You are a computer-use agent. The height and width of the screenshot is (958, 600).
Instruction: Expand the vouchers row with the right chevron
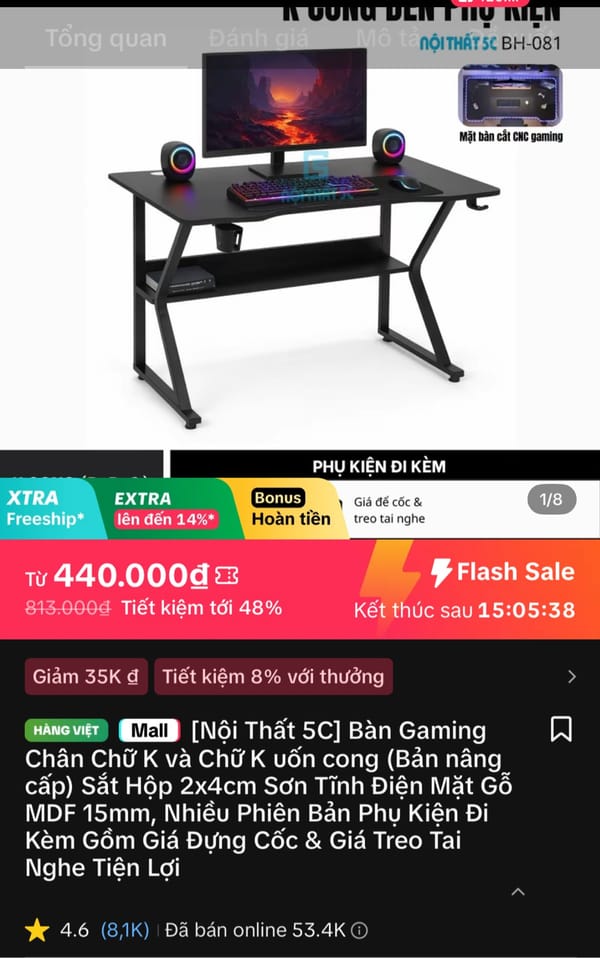coord(571,677)
